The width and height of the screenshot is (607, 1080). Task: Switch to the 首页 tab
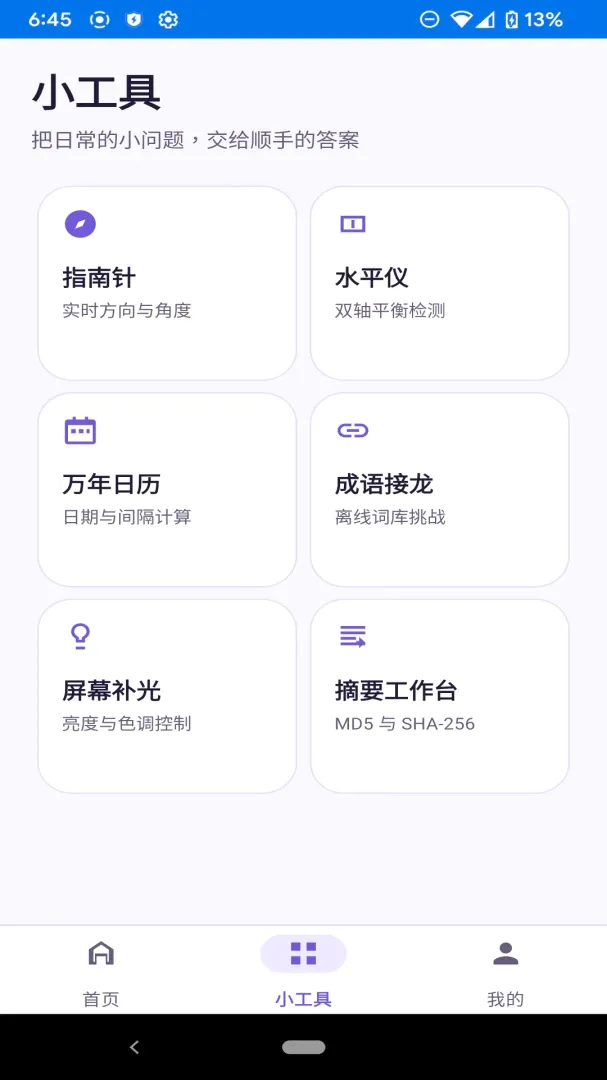coord(101,971)
